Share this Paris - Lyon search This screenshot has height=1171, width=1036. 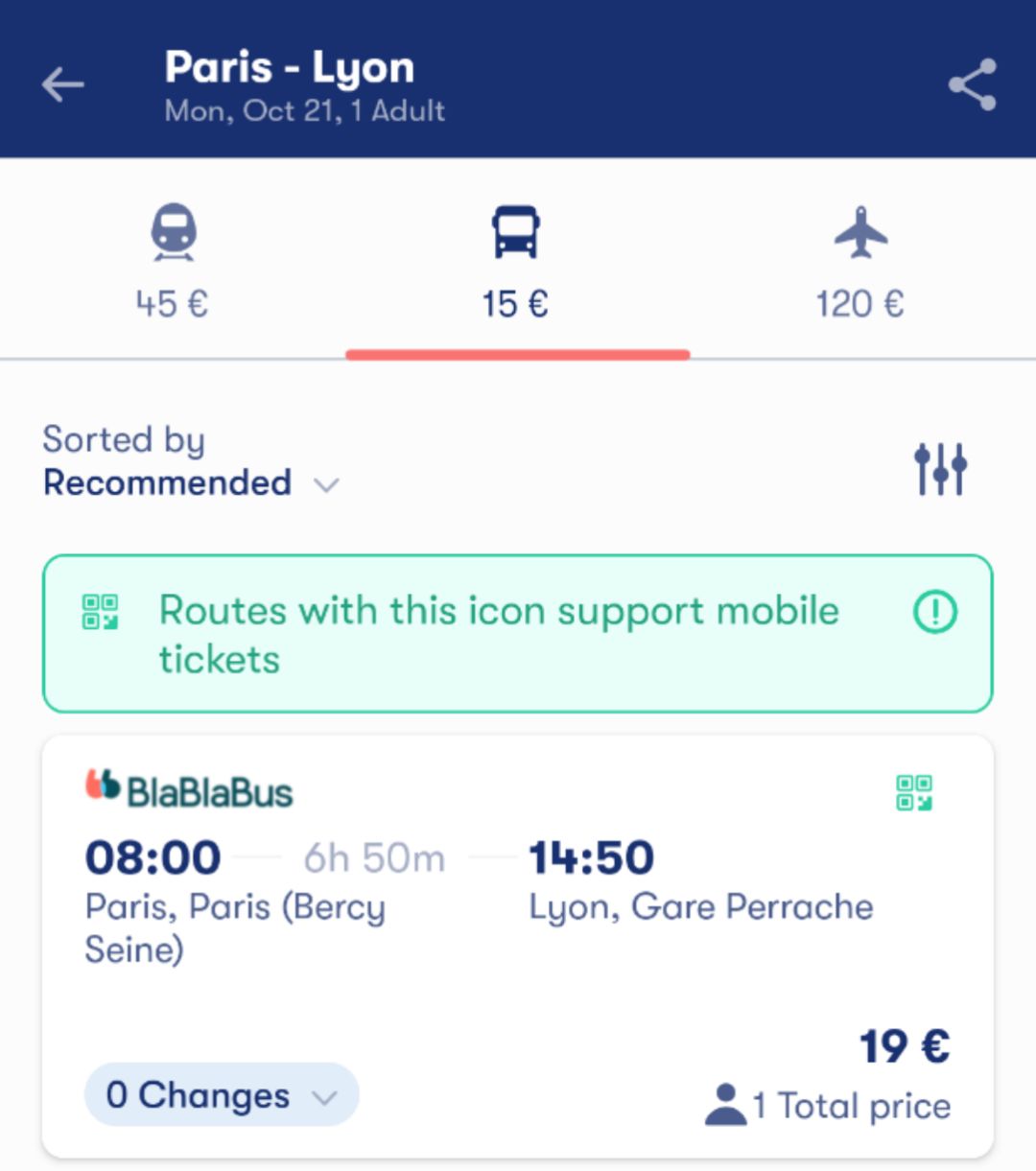[x=972, y=85]
